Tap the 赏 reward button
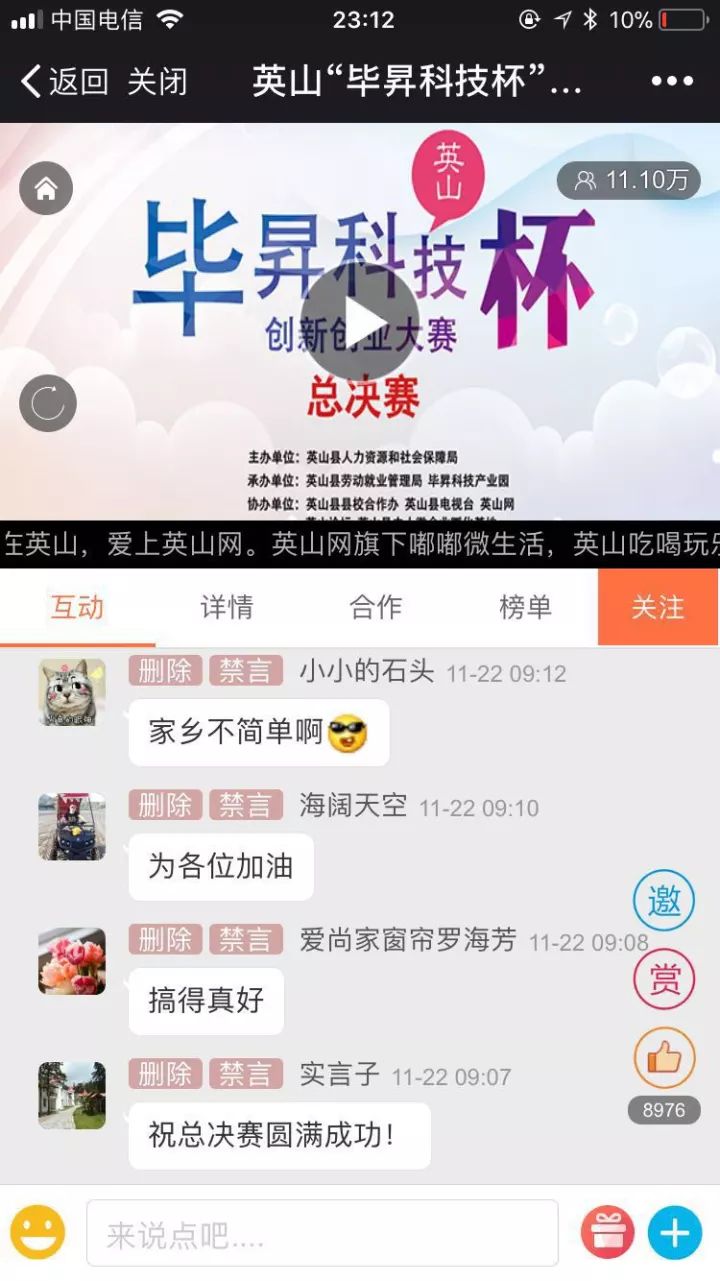 [x=664, y=979]
